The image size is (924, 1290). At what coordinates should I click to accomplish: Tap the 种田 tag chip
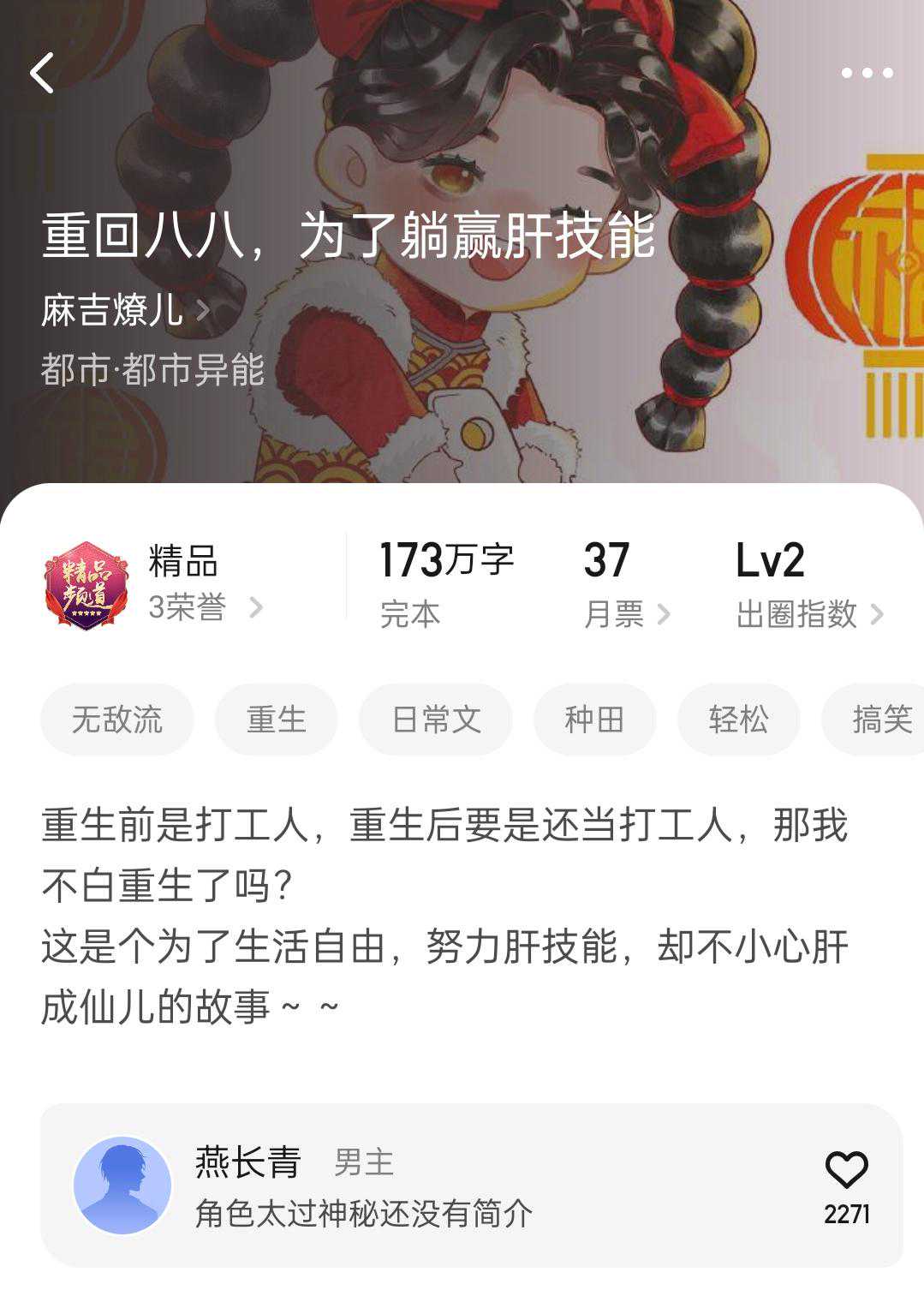point(594,720)
